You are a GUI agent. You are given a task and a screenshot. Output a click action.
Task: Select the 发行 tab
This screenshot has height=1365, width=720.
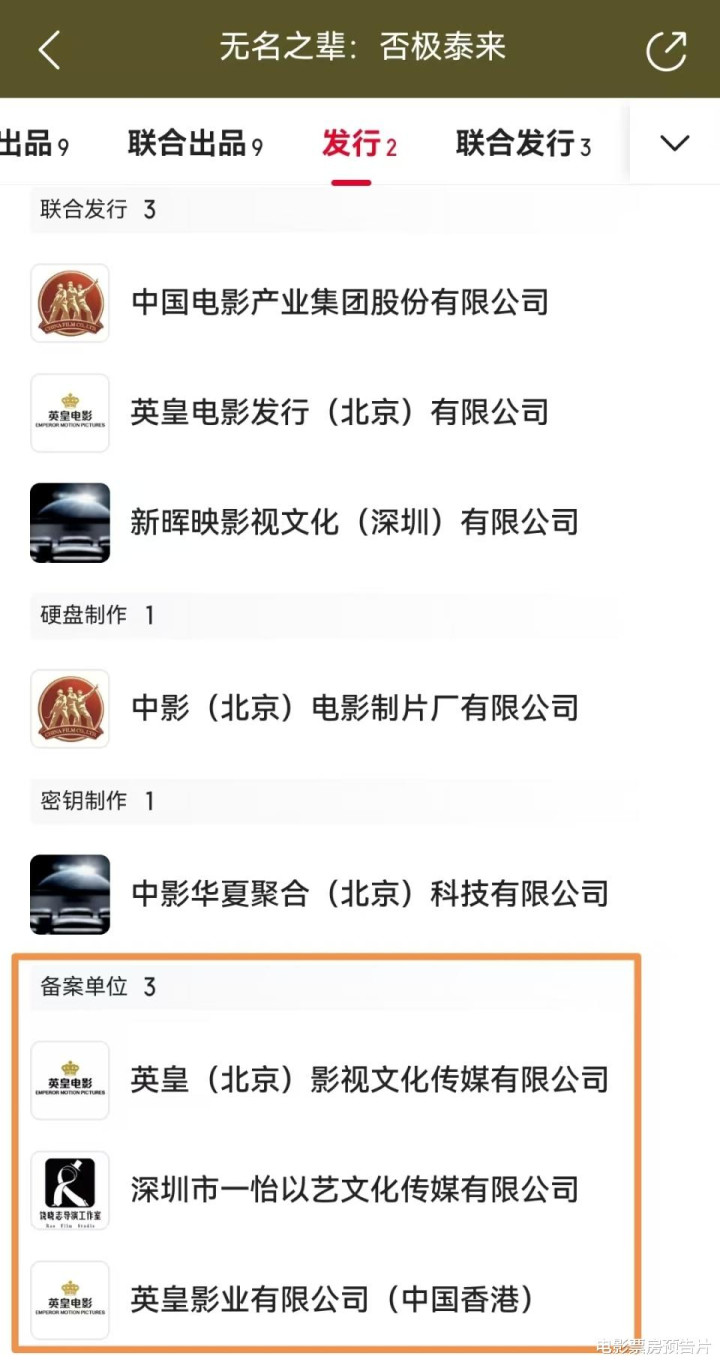(358, 144)
